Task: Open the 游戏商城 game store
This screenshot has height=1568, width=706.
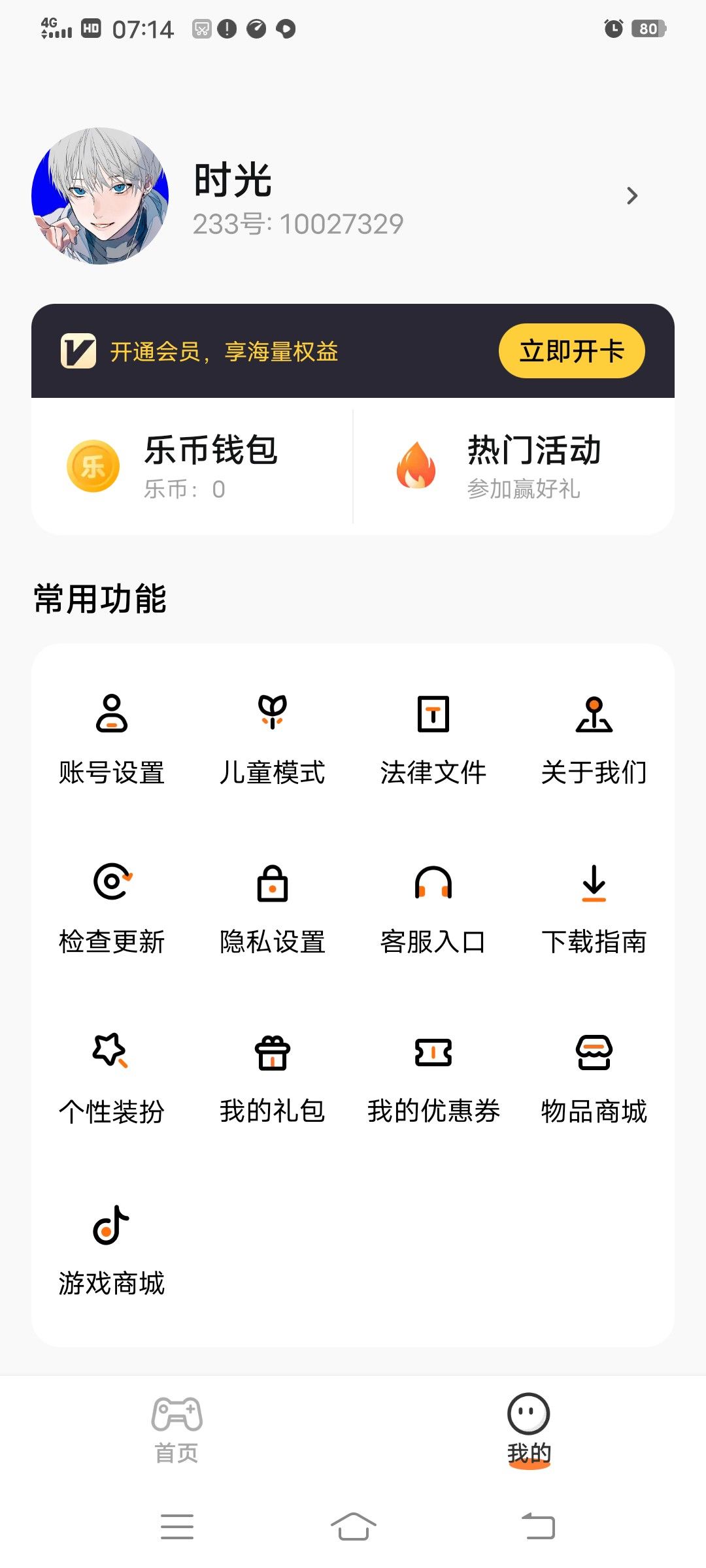Action: (x=112, y=1249)
